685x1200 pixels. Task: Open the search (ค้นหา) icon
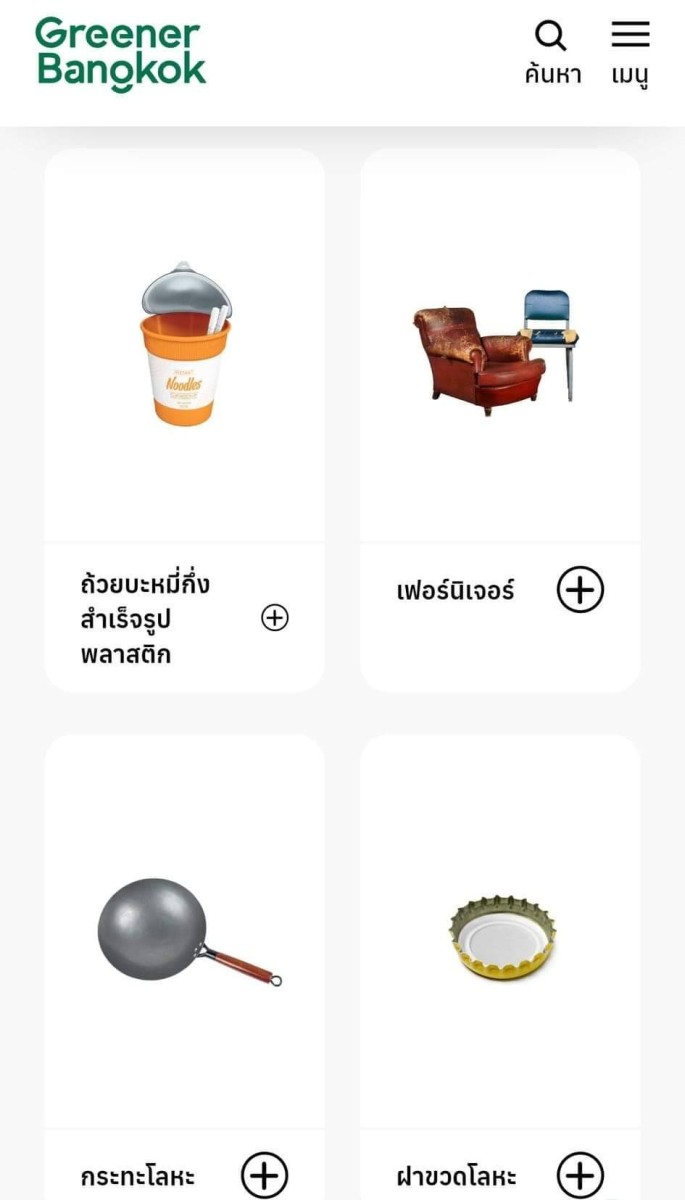(552, 53)
